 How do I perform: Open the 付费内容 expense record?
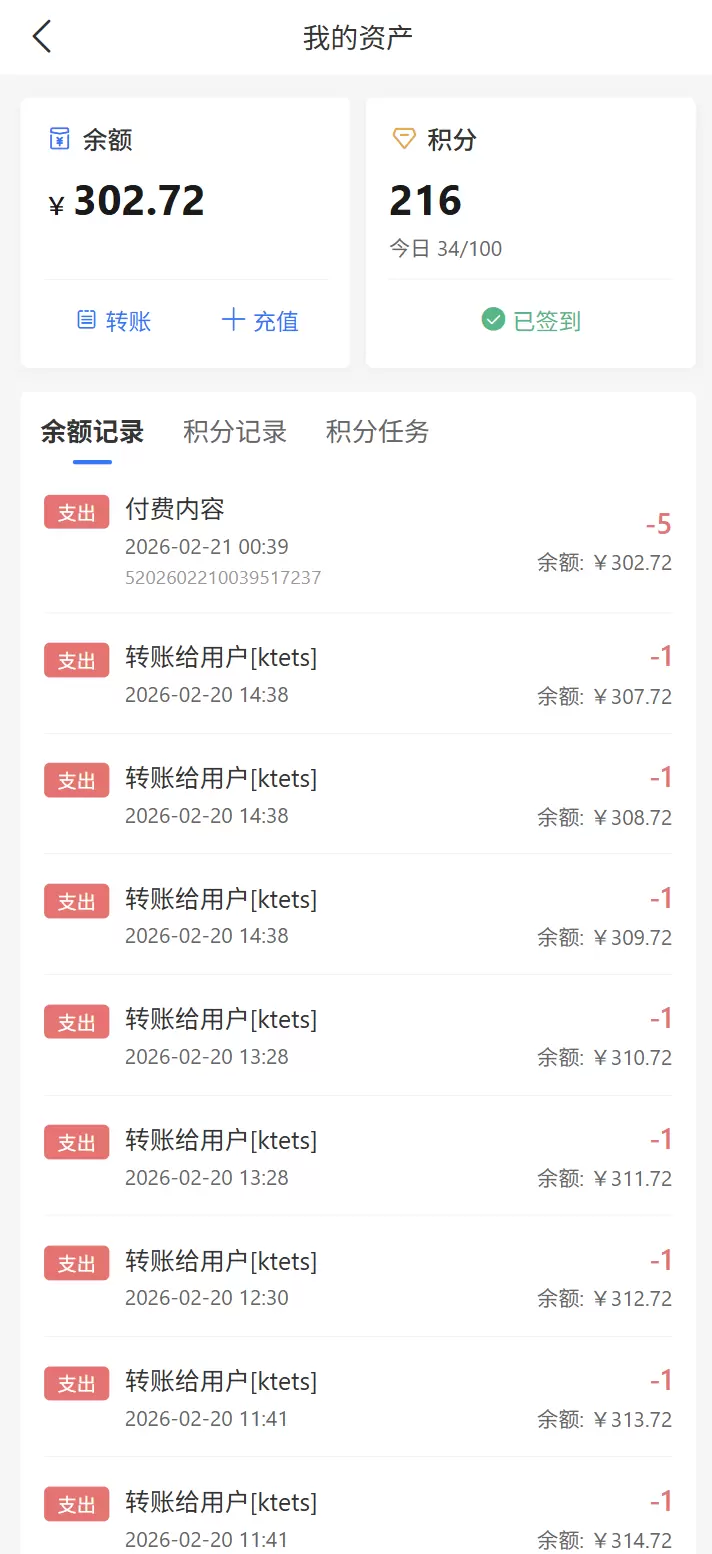click(x=358, y=541)
